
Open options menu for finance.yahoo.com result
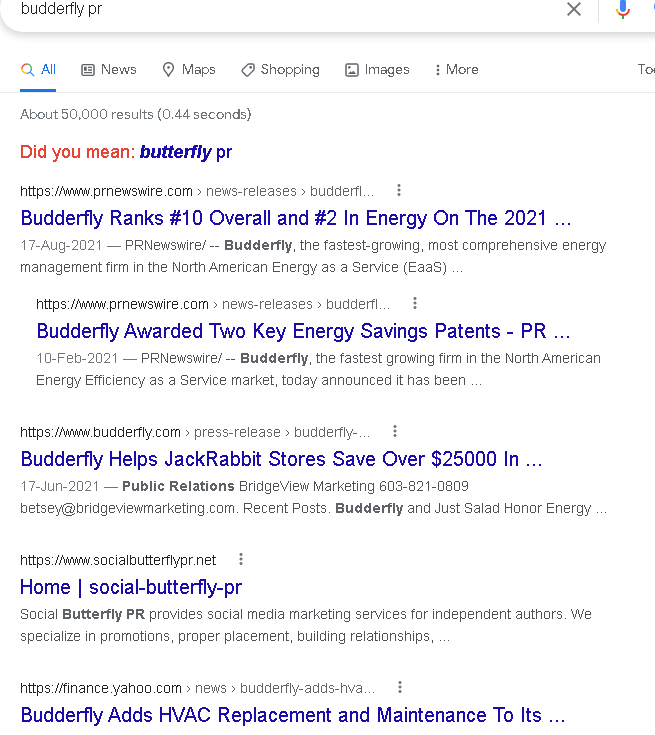coord(400,687)
